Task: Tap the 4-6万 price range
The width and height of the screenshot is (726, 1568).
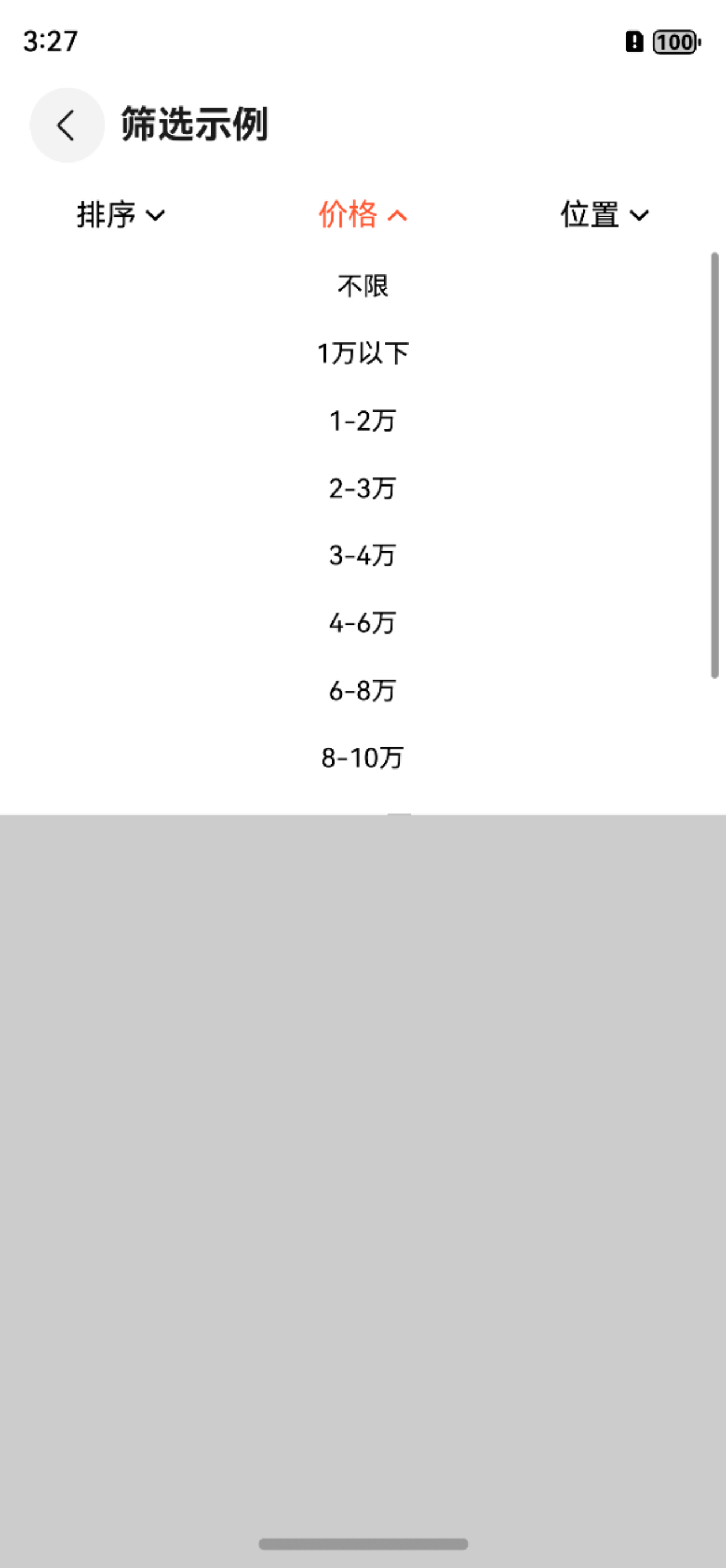Action: (x=362, y=623)
